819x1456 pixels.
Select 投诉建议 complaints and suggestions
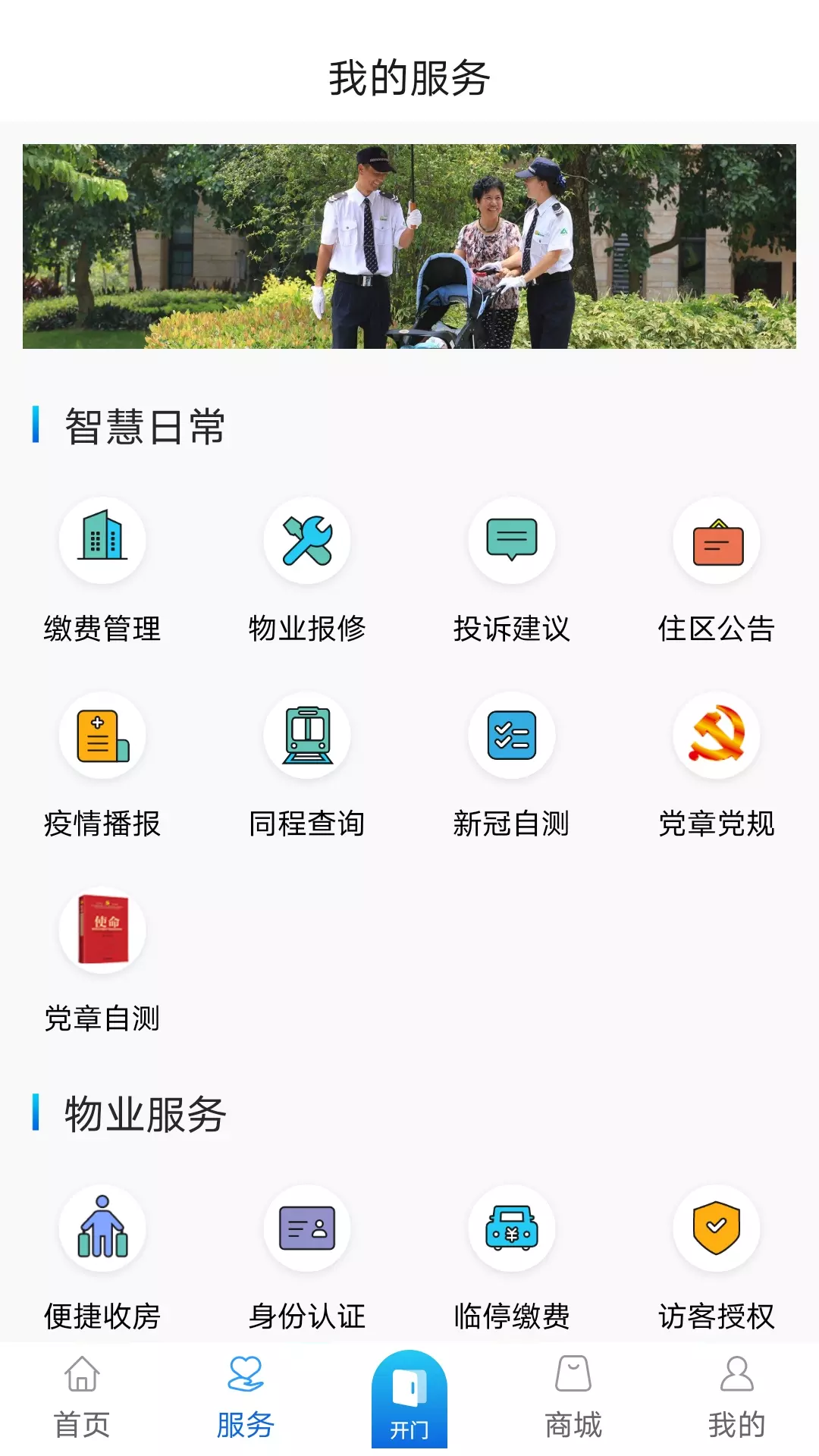tap(512, 570)
